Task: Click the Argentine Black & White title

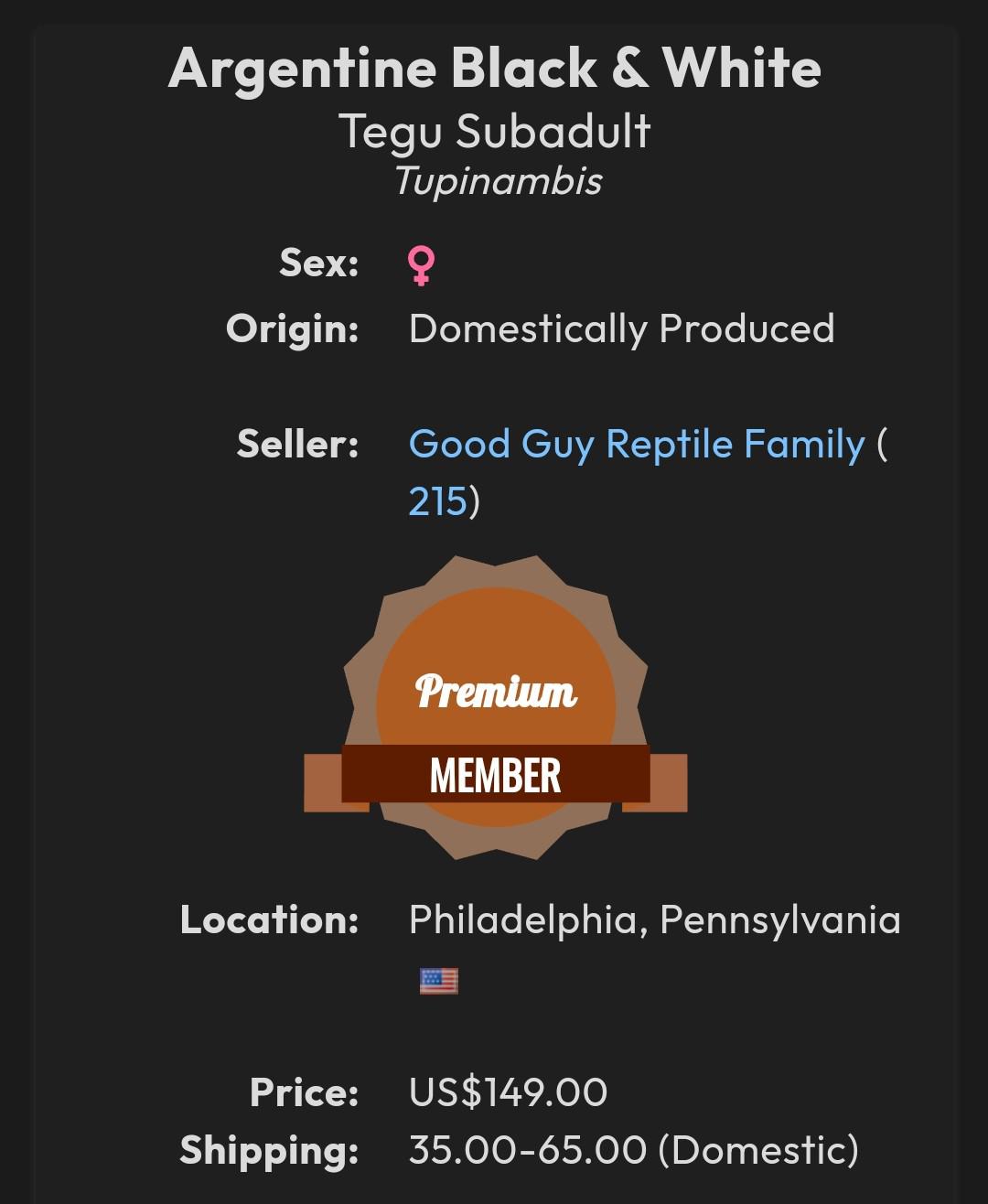Action: 494,69
